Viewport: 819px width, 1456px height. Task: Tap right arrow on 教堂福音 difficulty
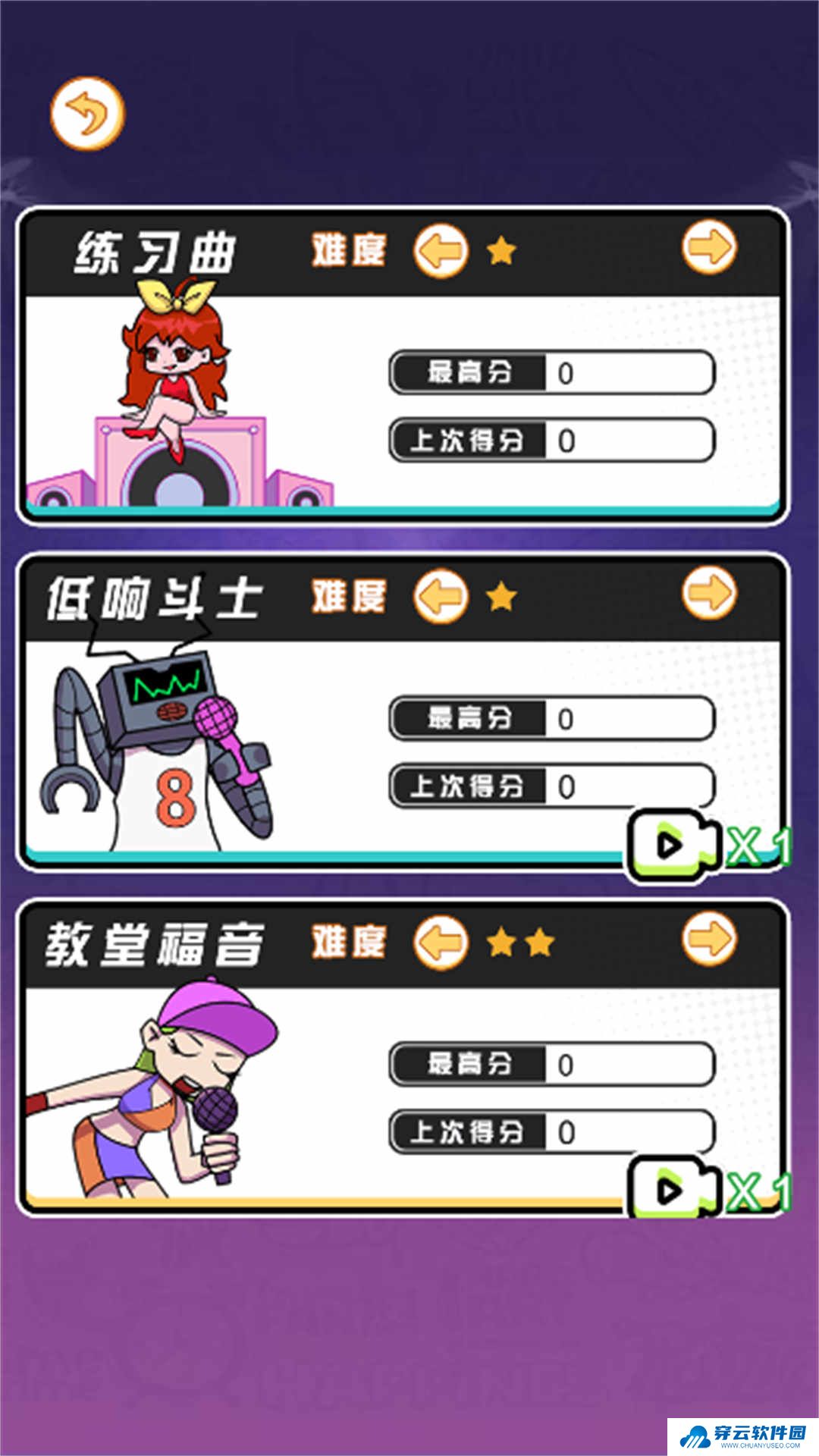coord(709,939)
